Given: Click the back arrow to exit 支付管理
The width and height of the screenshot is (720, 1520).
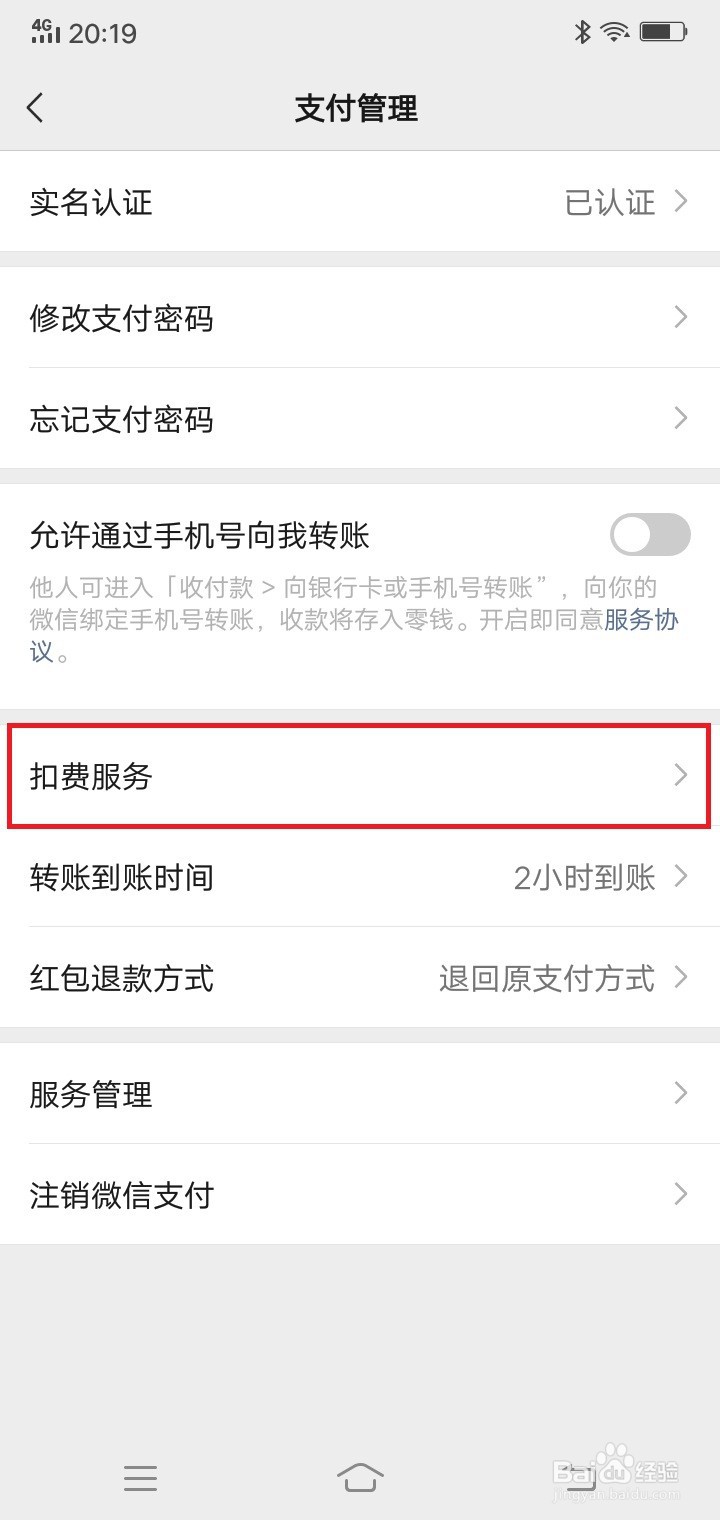Looking at the screenshot, I should tap(35, 107).
